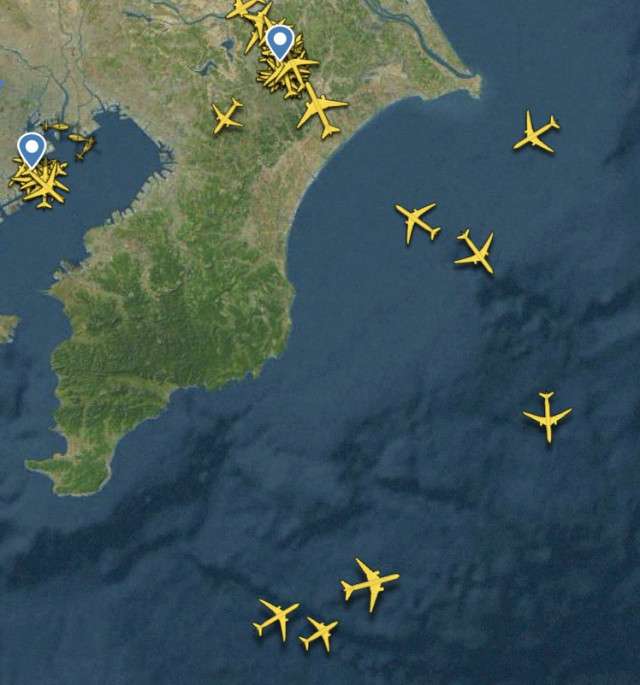Screen dimensions: 640x685
Task: Tap the lone plane flying due north over ocean
Action: (x=547, y=416)
